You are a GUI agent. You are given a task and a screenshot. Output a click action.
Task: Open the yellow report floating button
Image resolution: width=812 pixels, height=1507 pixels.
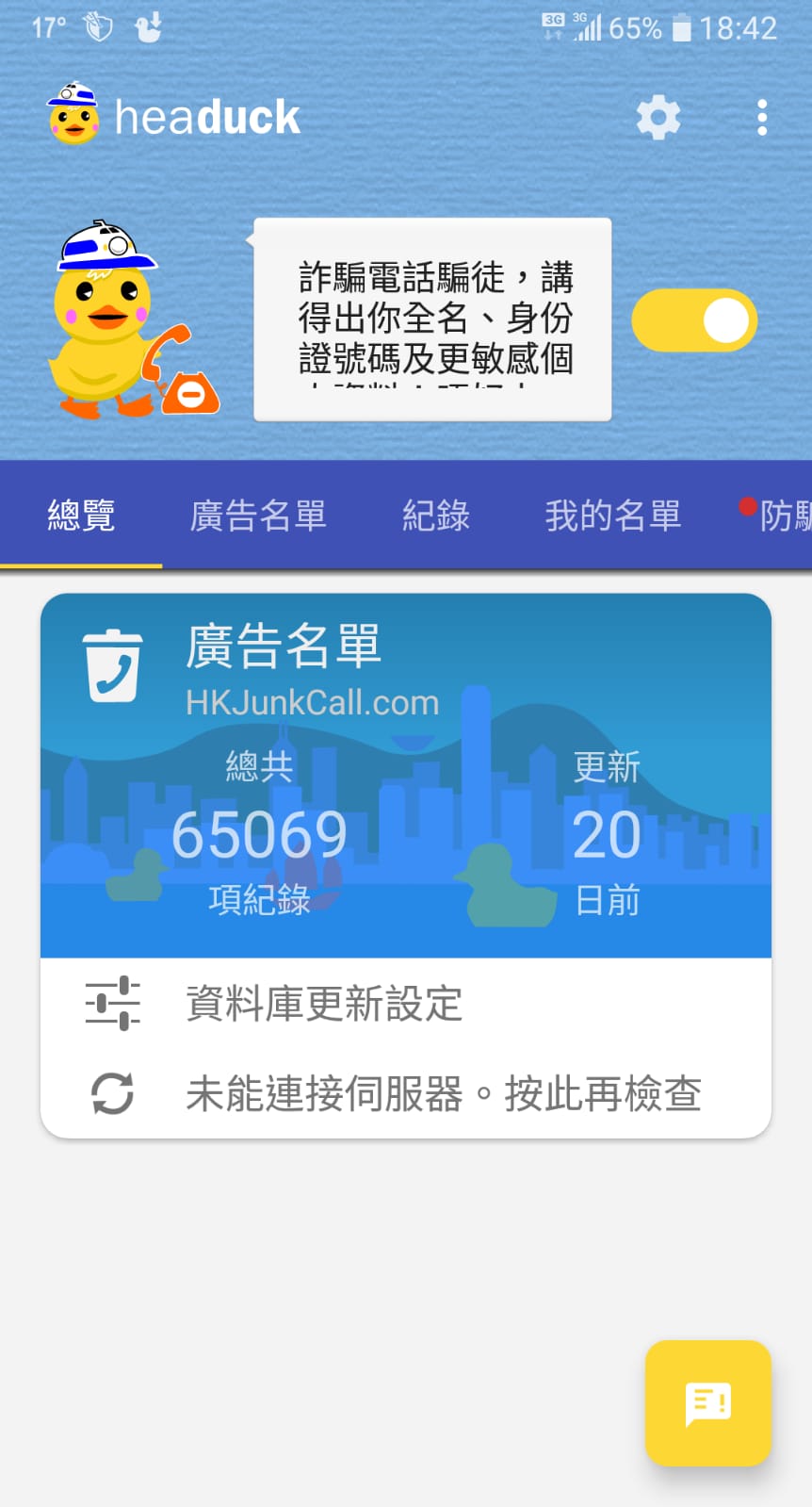[x=707, y=1402]
